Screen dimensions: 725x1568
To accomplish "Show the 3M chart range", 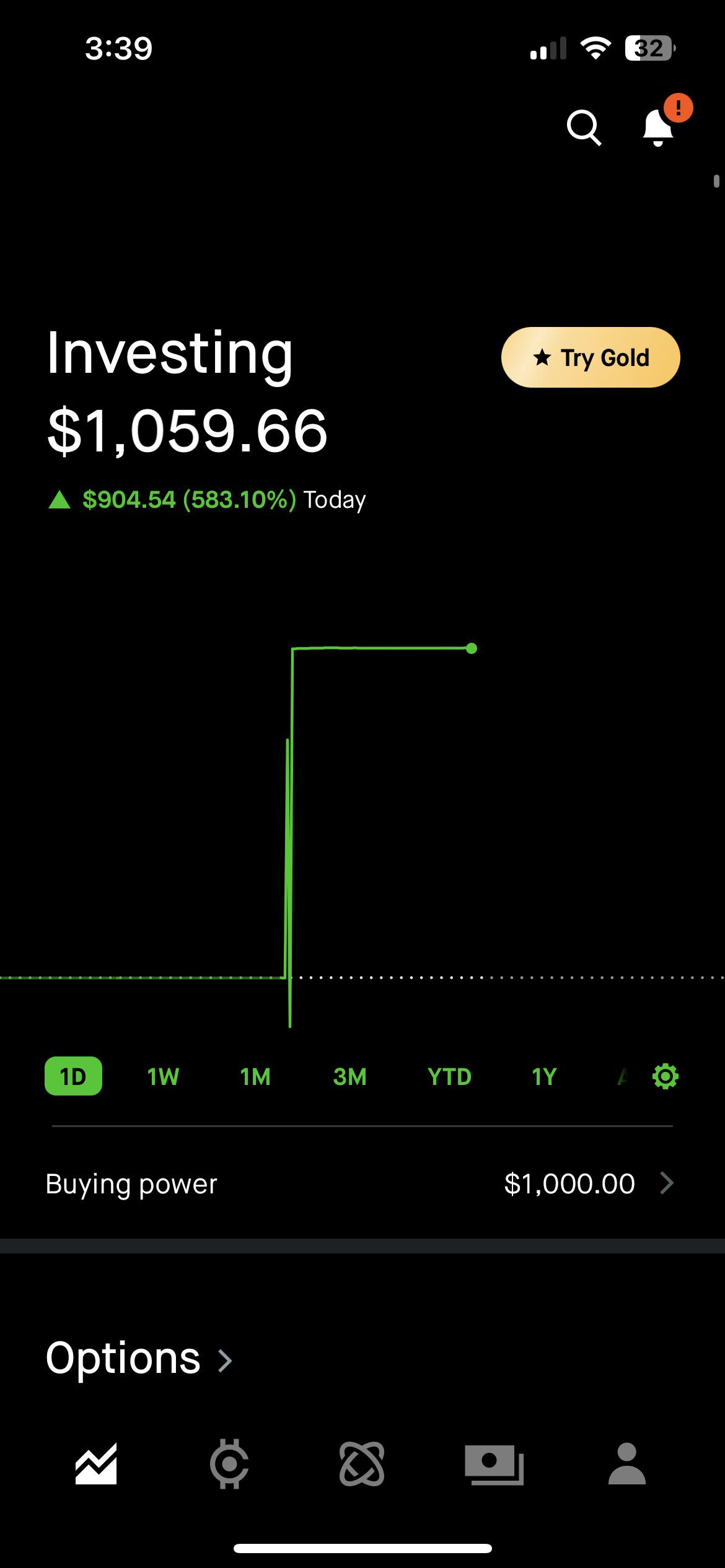I will [x=349, y=1076].
